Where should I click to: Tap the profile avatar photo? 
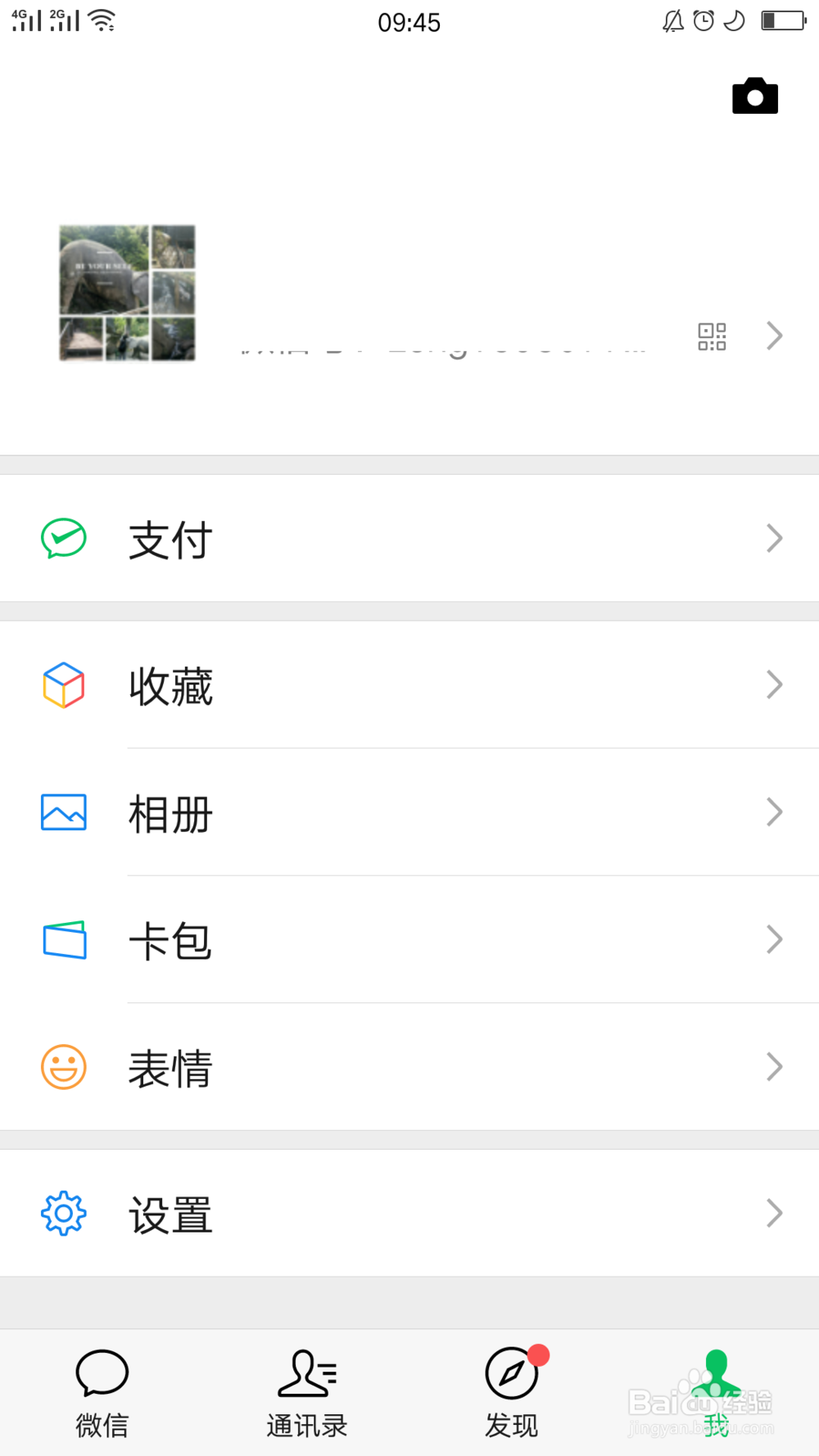click(127, 292)
